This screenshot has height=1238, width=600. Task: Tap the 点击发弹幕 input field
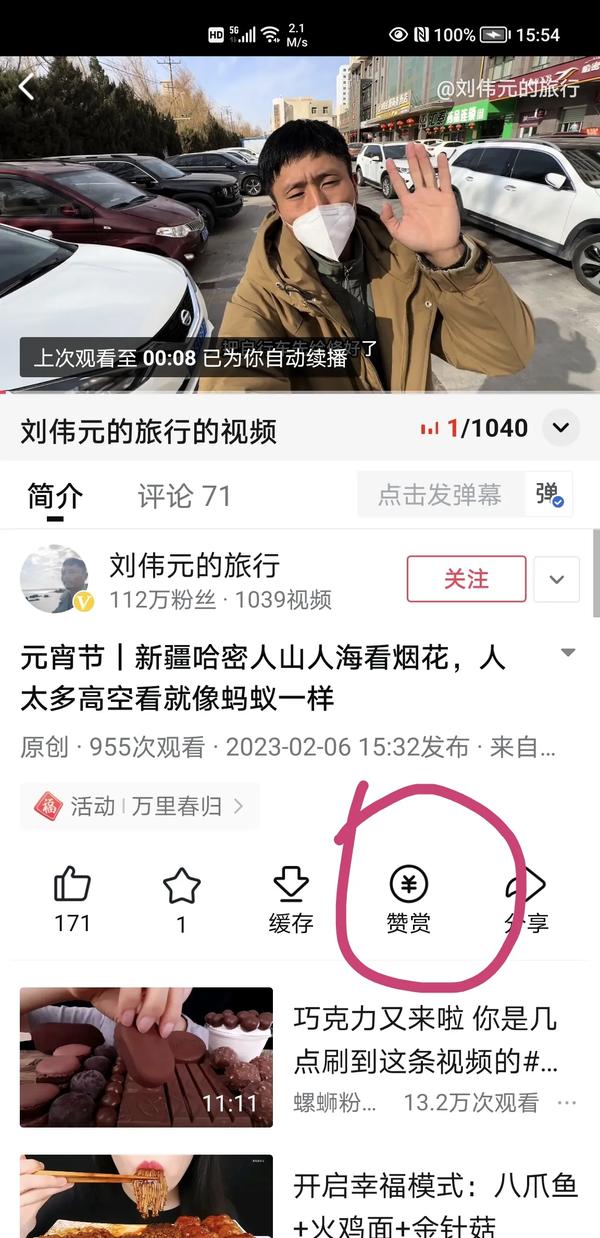[440, 494]
